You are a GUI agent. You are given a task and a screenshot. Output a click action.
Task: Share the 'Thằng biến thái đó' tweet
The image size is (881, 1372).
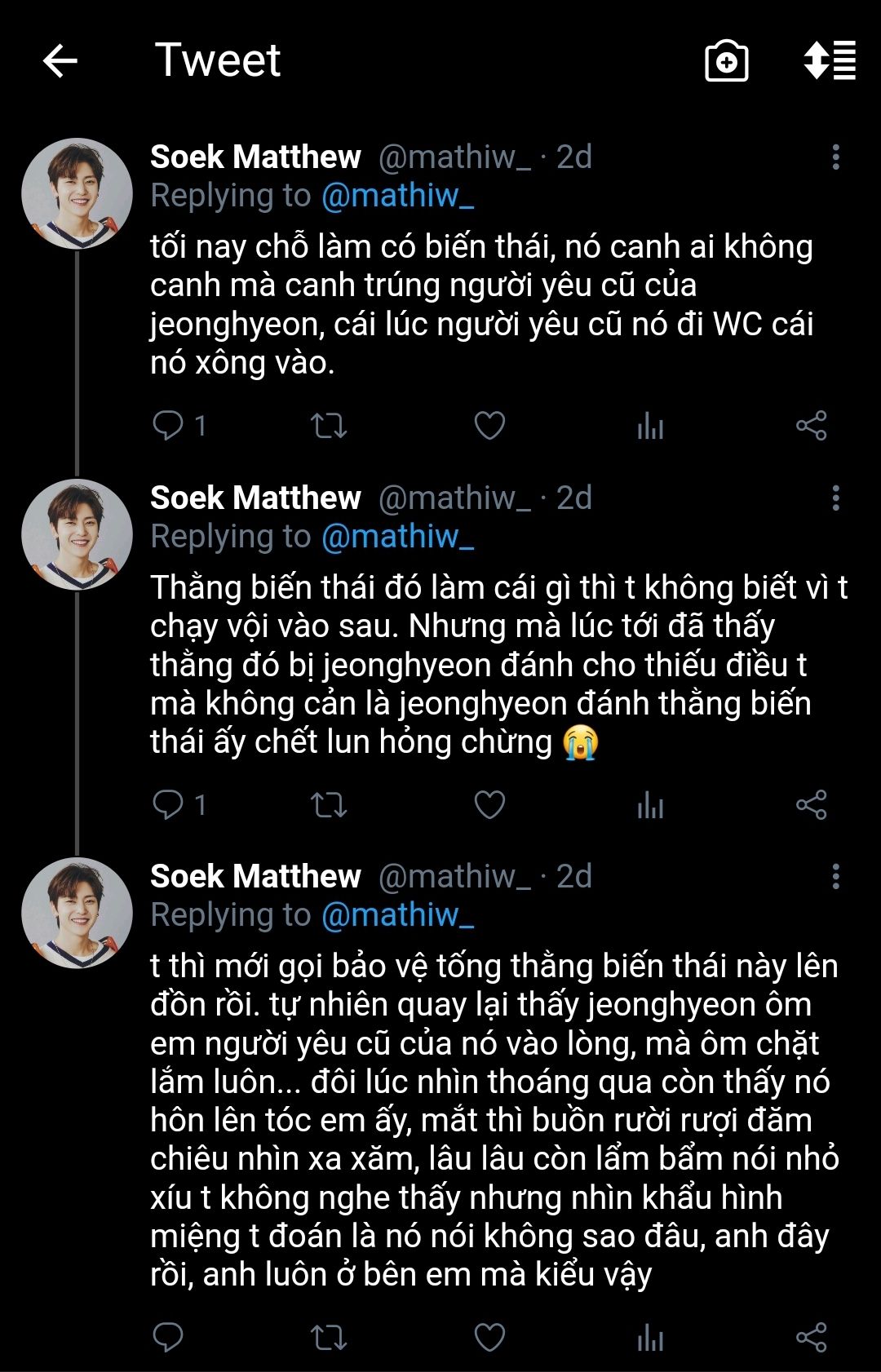click(811, 804)
